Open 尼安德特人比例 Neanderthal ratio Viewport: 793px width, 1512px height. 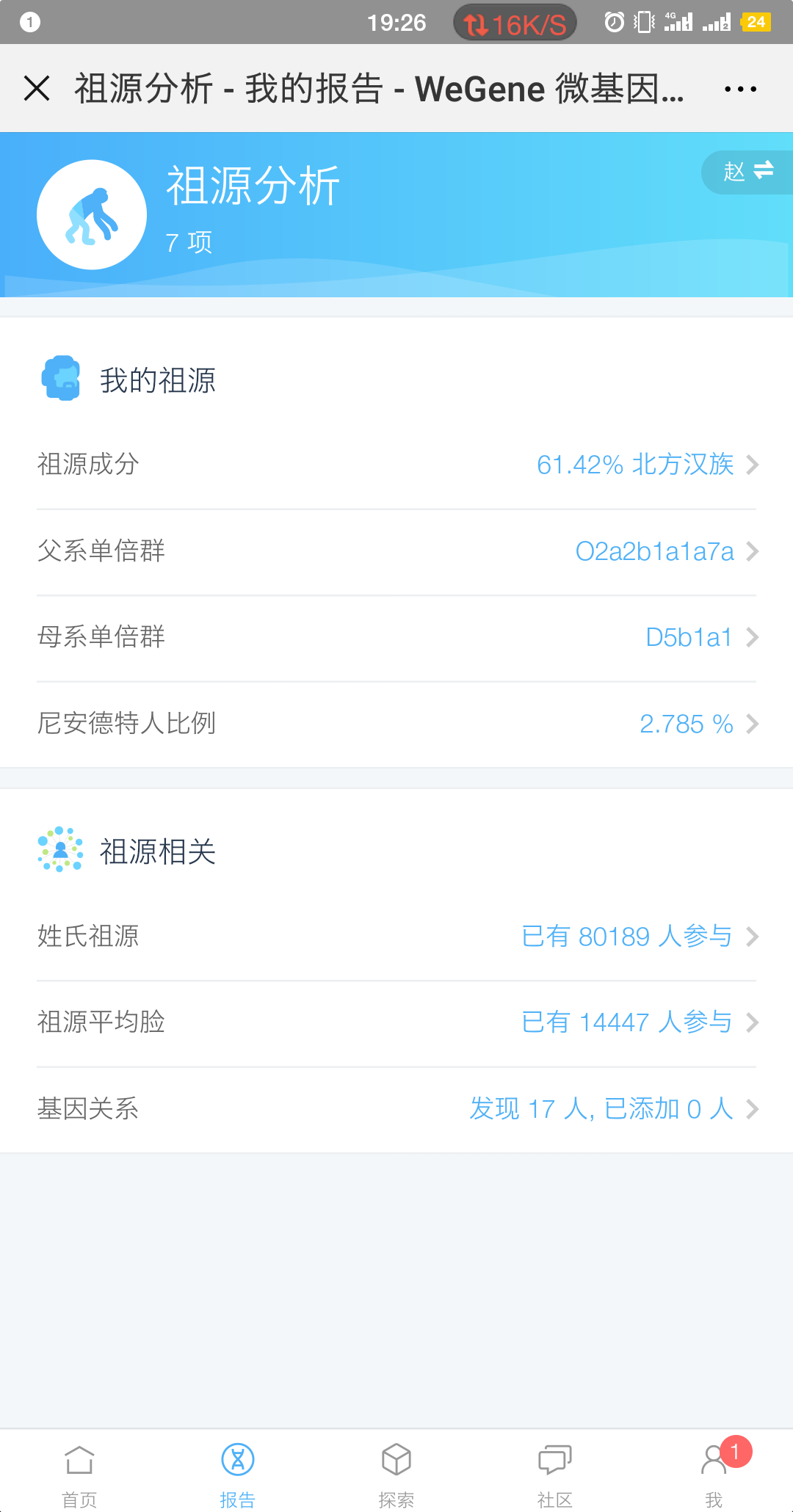(x=396, y=724)
